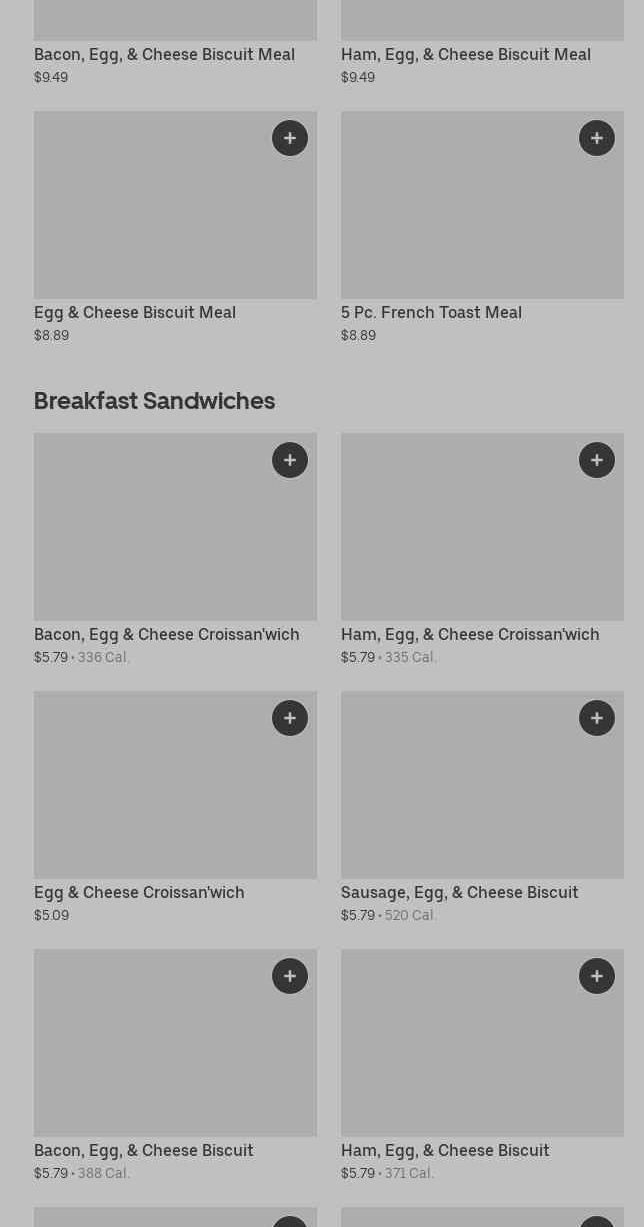644x1227 pixels.
Task: Select the Bacon, Egg, & Cheese Biscuit sandwich
Action: click(143, 1150)
